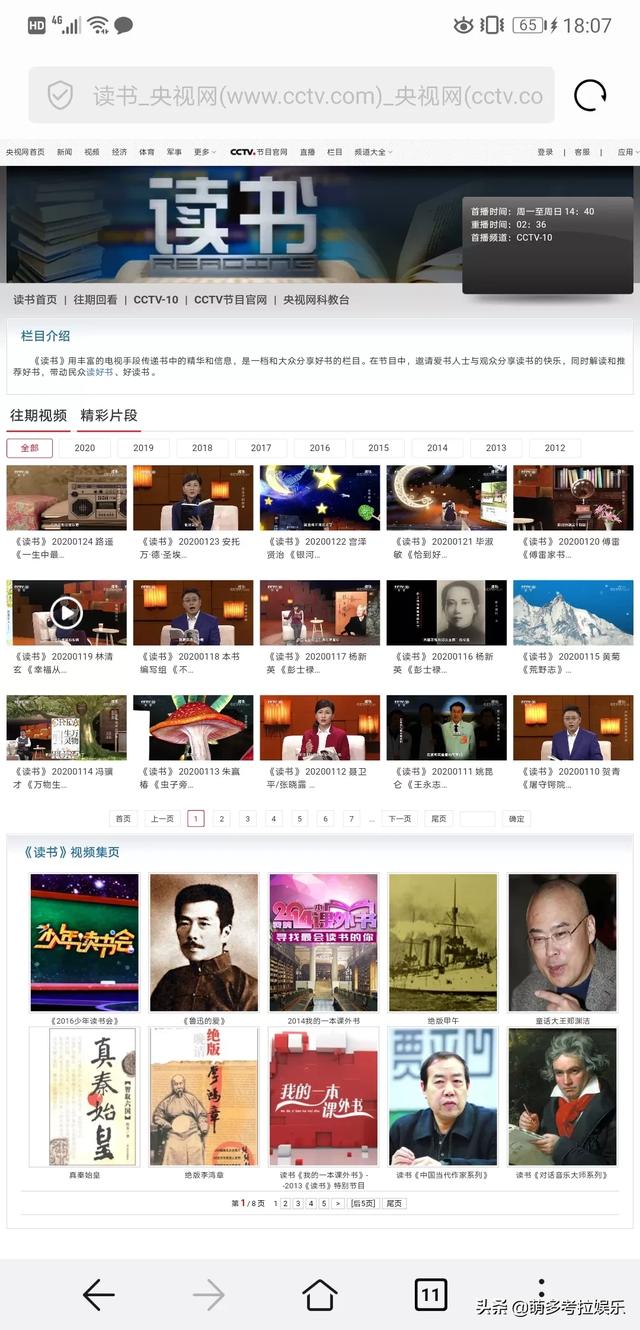Viewport: 640px width, 1330px height.
Task: Go back to the previous page
Action: [x=98, y=1295]
